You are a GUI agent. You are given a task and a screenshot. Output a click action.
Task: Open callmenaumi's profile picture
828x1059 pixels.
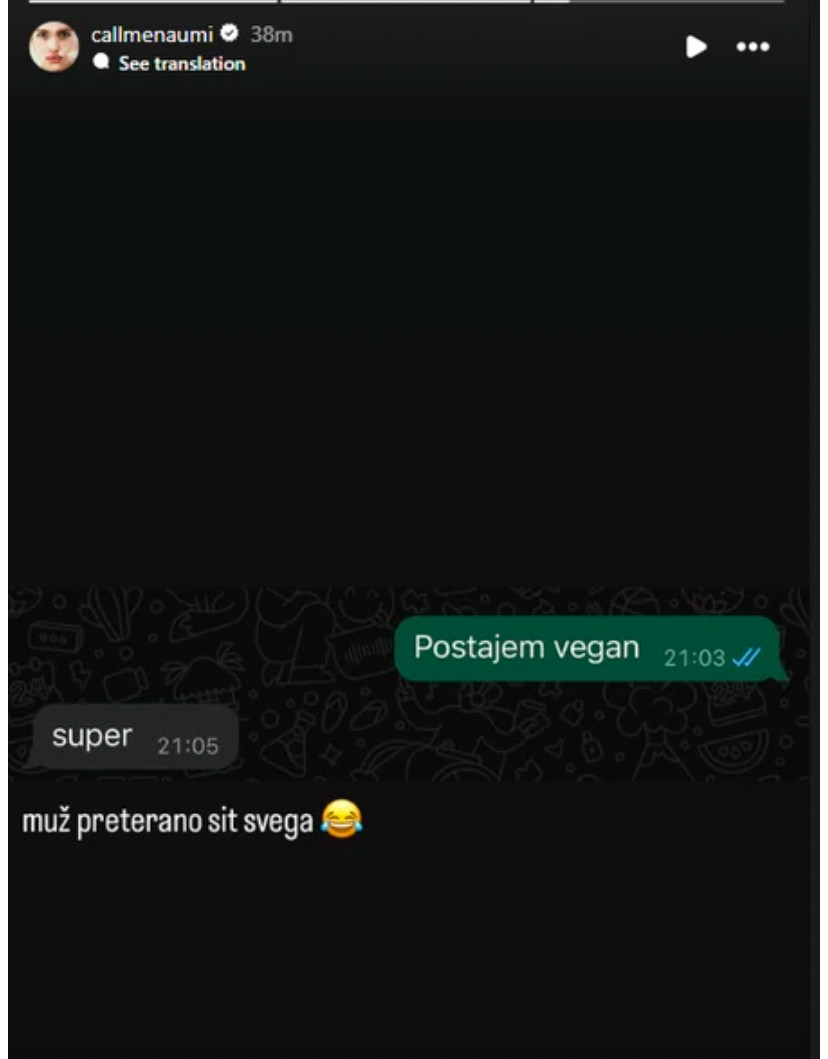(54, 46)
